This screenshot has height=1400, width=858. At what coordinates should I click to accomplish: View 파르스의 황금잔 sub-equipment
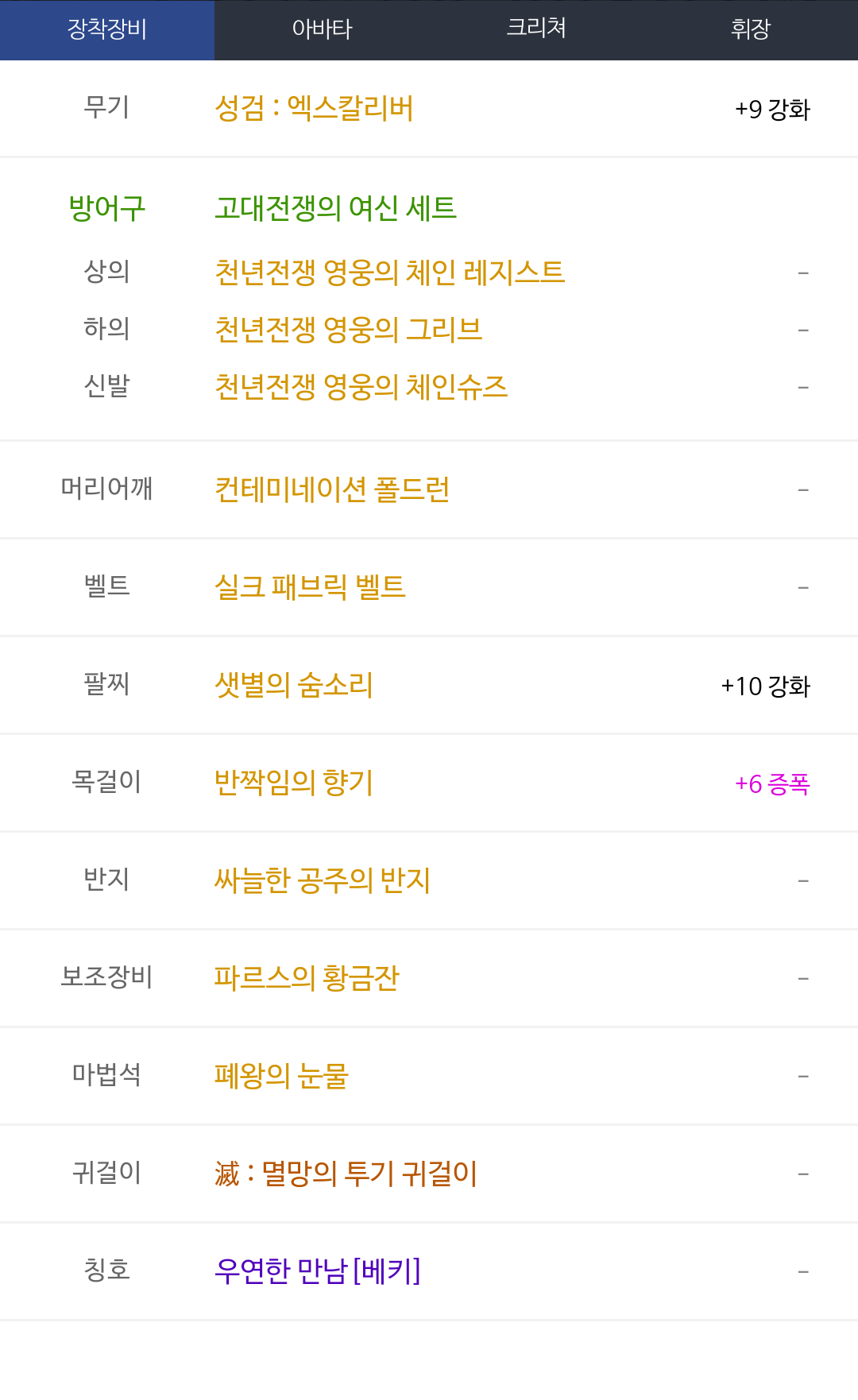point(307,978)
